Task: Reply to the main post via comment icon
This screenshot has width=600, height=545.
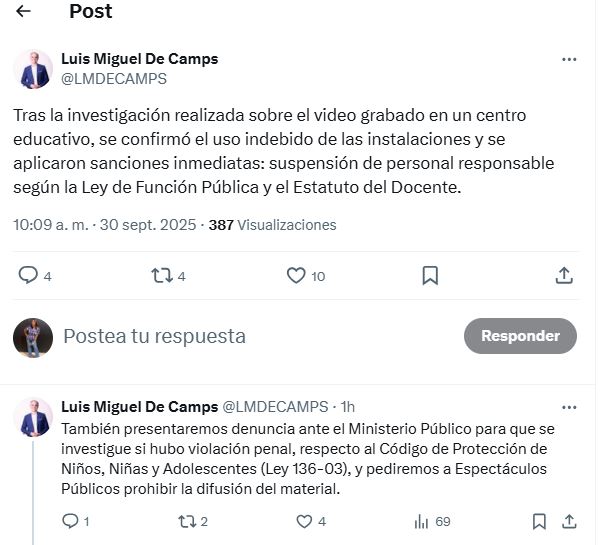Action: click(x=28, y=275)
